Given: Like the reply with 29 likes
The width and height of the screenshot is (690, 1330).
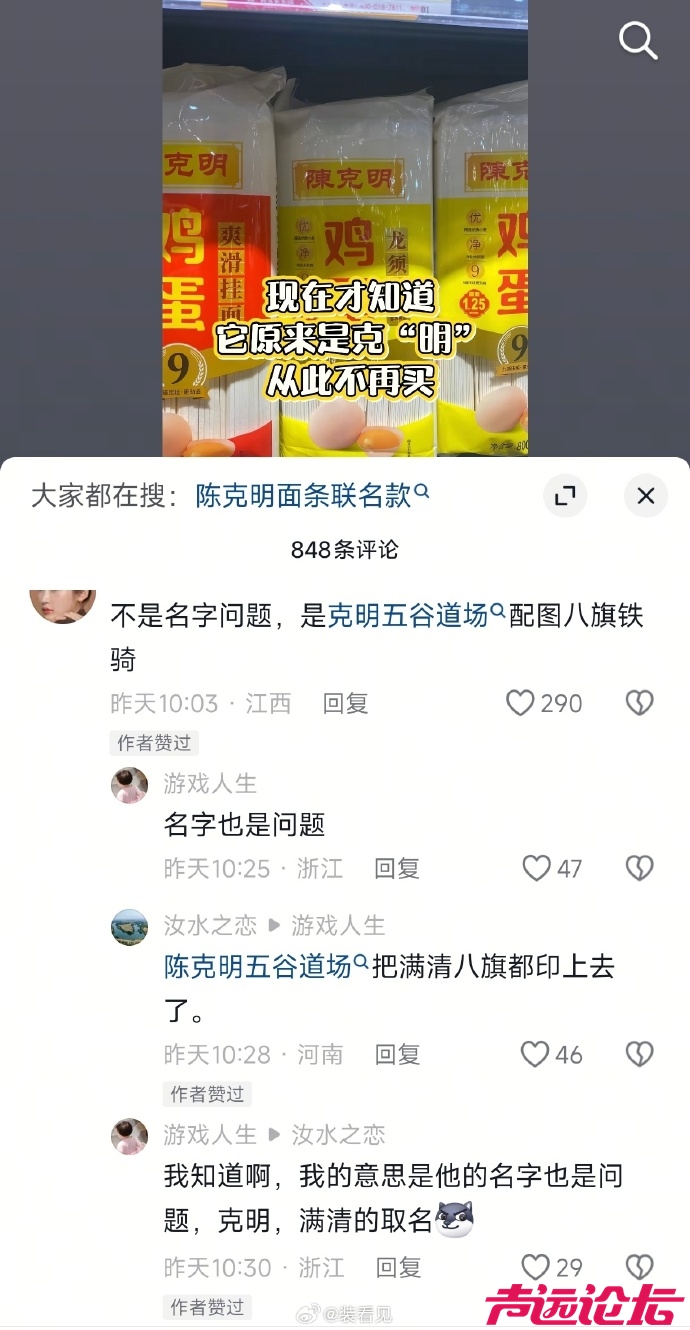Looking at the screenshot, I should tap(535, 1268).
